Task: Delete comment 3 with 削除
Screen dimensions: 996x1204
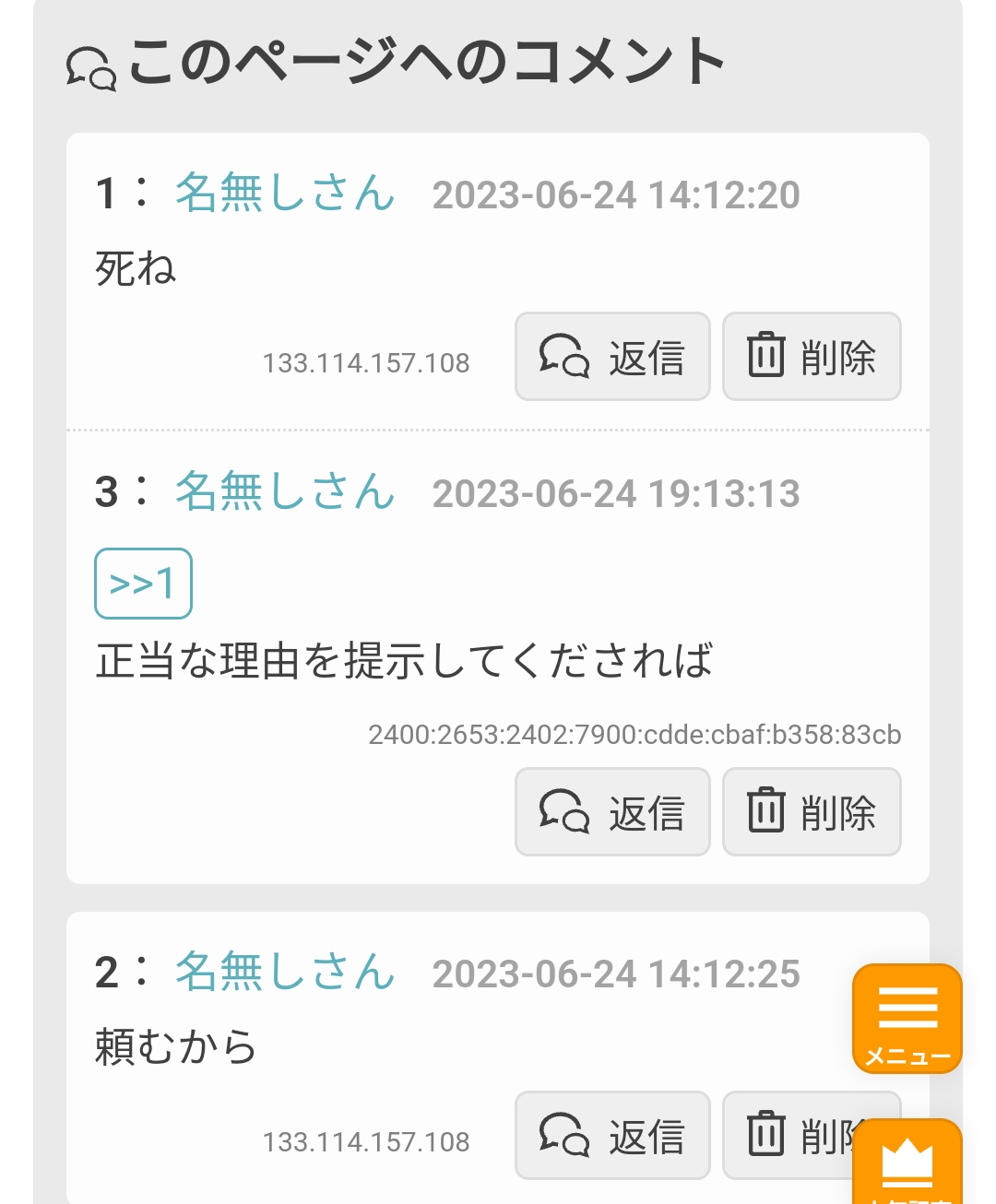Action: pos(811,812)
